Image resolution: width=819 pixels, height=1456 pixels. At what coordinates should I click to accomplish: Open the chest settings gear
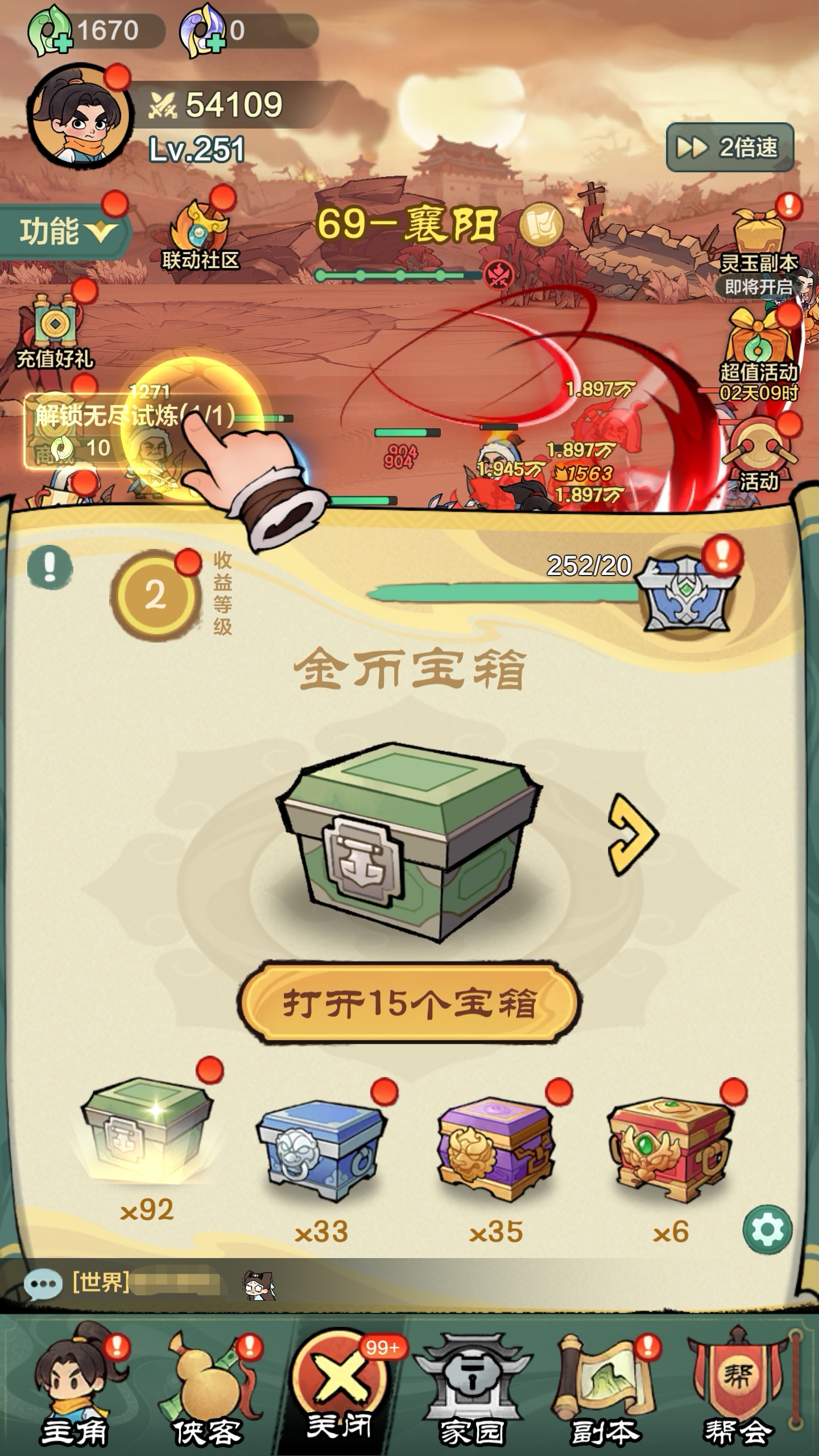pyautogui.click(x=767, y=1230)
